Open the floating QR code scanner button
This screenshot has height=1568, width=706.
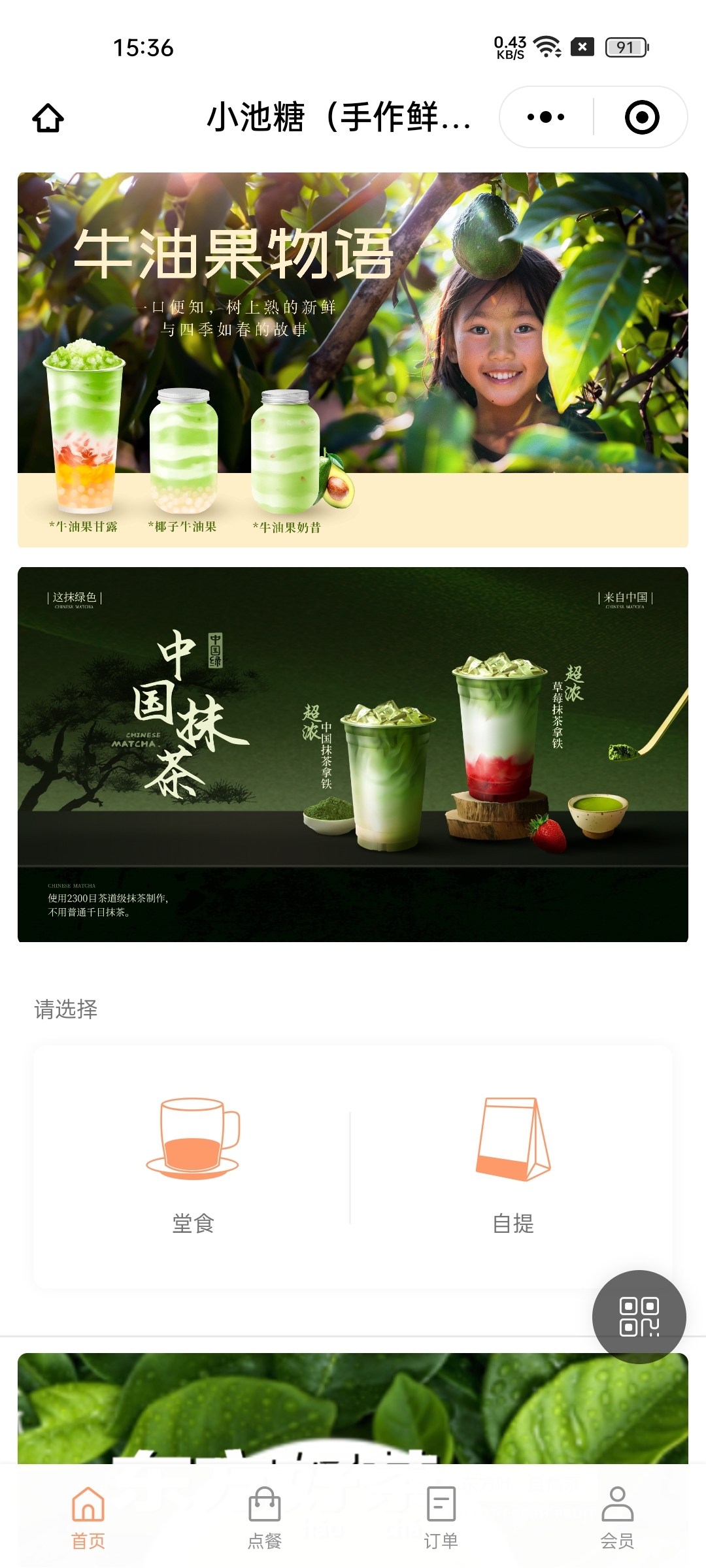[x=639, y=1316]
